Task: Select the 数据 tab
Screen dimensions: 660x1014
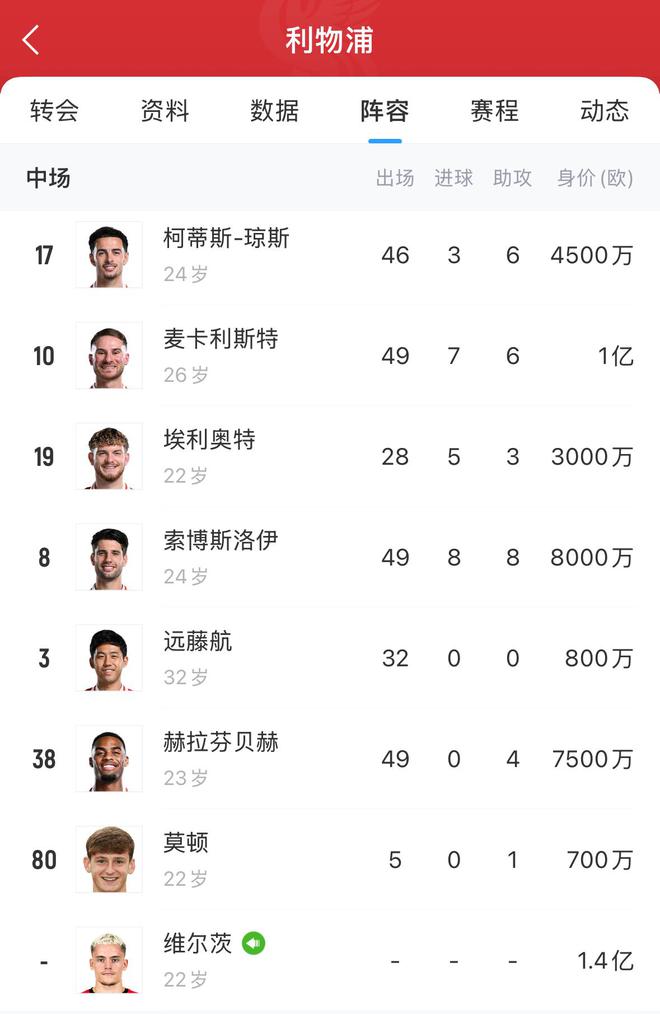Action: click(x=275, y=110)
